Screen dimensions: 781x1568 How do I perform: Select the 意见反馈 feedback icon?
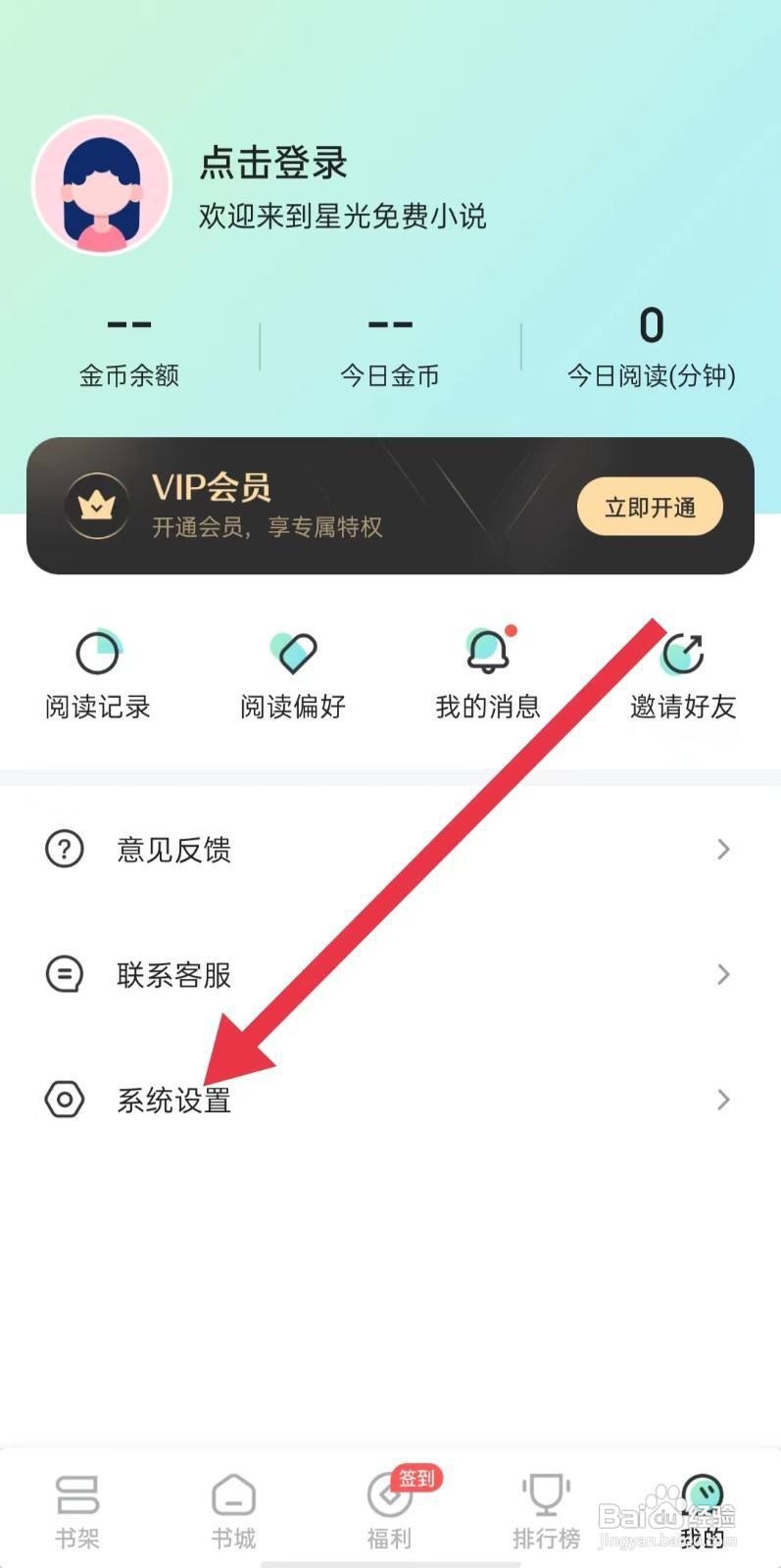click(64, 850)
